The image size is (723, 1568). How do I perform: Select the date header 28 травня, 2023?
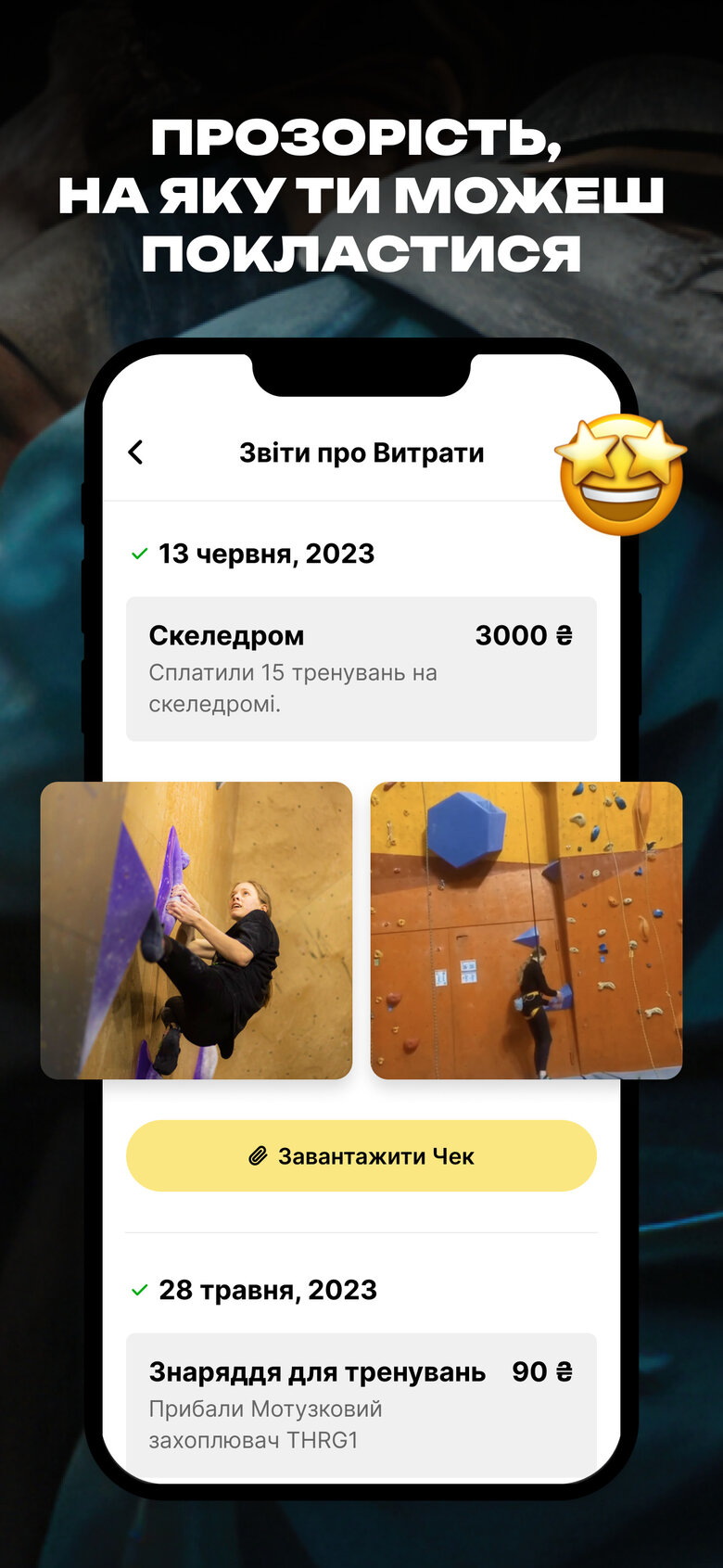(267, 1289)
